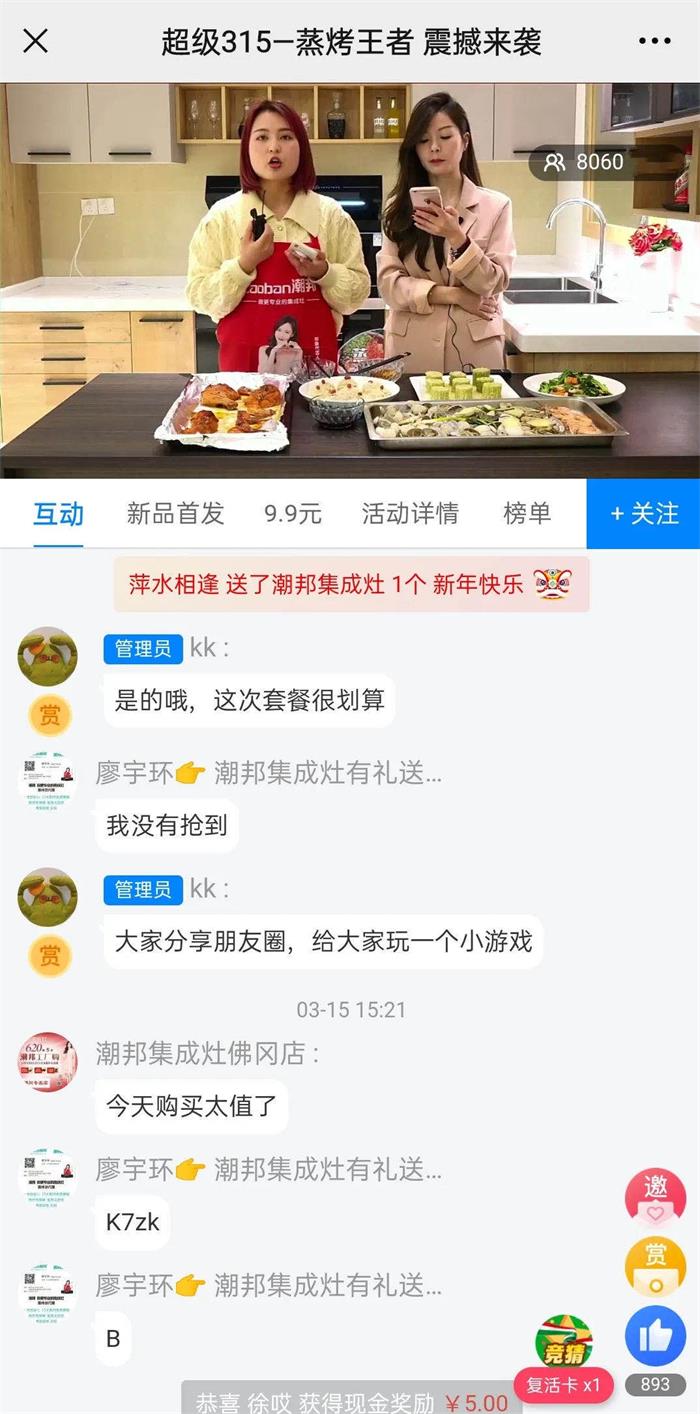Tap the red 邀 invite button
Screen dimensions: 700x1414
coord(655,1197)
